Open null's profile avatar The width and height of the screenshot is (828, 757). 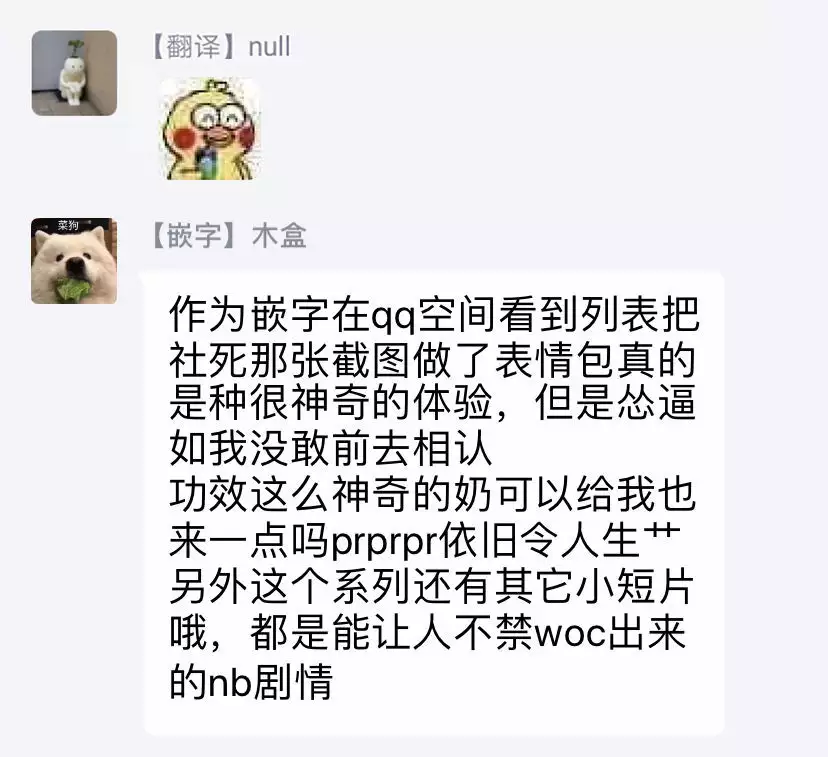pyautogui.click(x=74, y=73)
